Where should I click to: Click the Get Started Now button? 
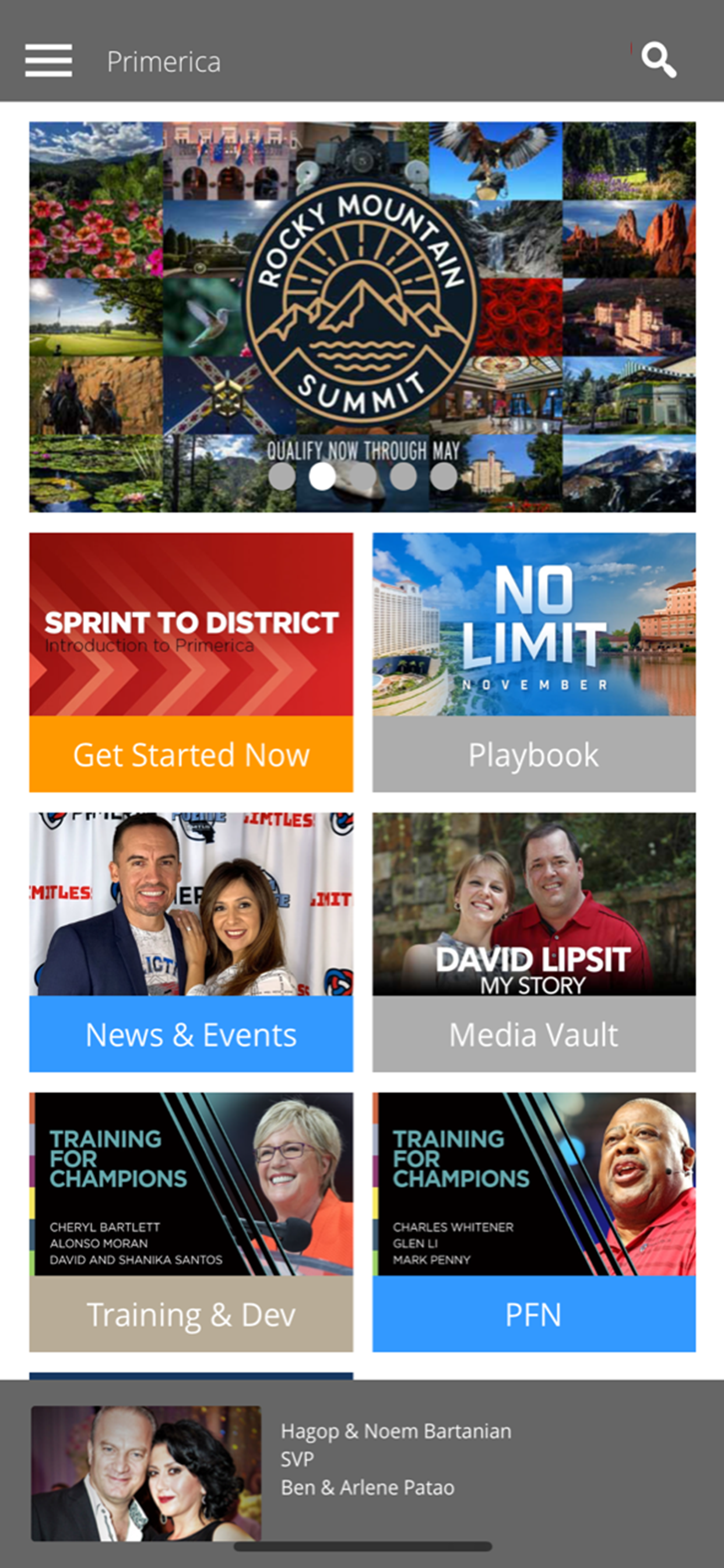click(191, 755)
